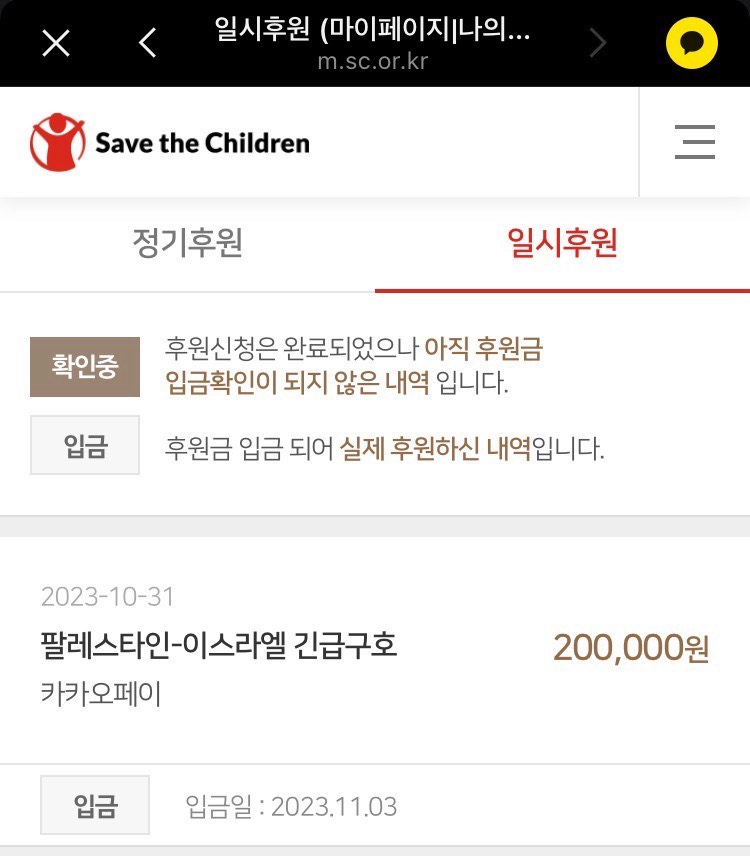
Task: Open the 팔레스타인-이스라엘 긴급구호 donation record
Action: click(219, 646)
